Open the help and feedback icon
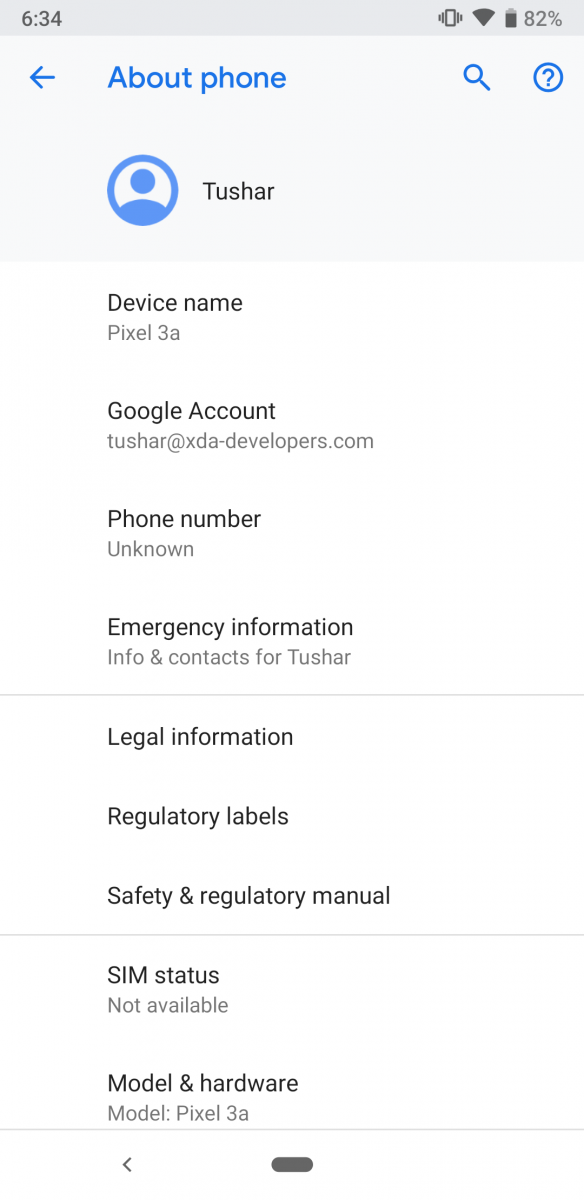 click(x=548, y=78)
